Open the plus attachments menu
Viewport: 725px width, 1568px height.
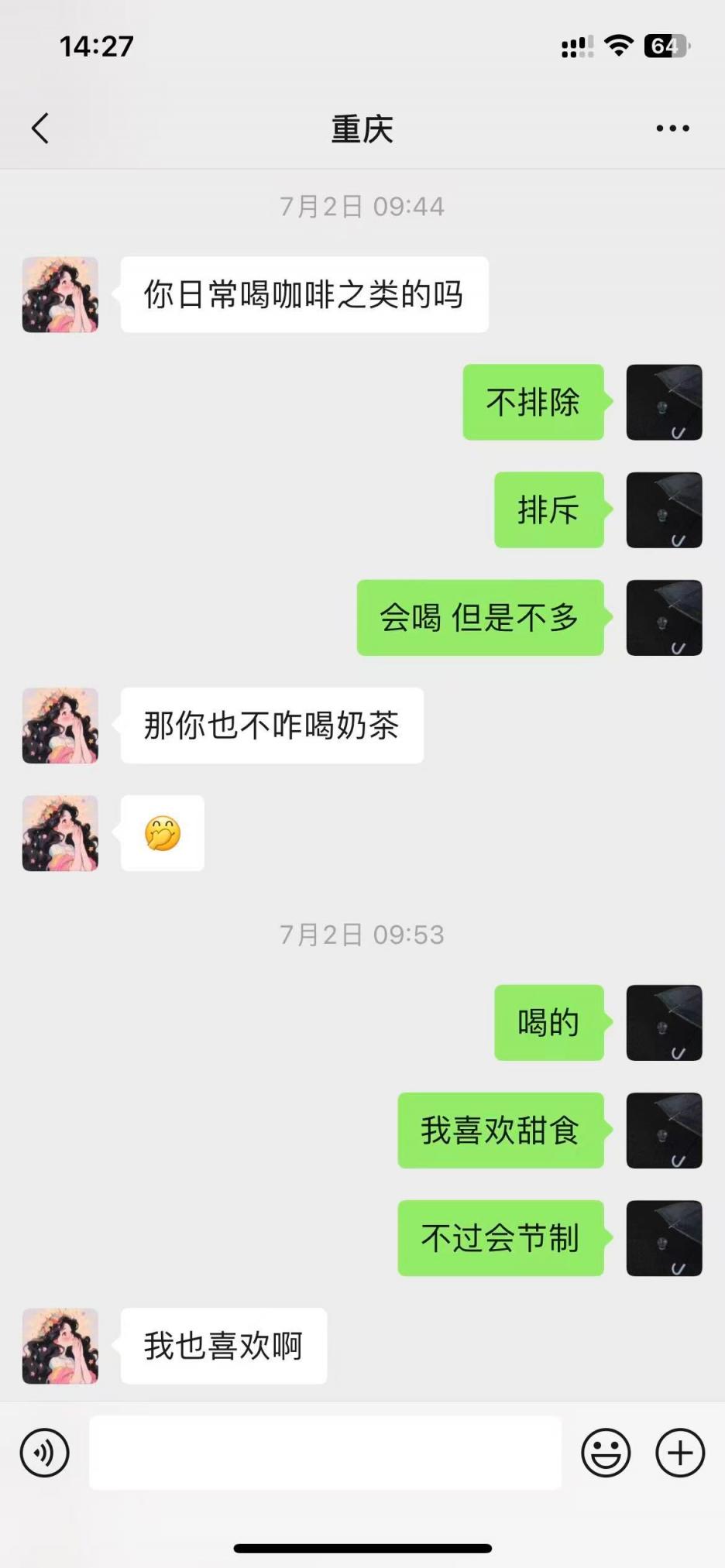(x=680, y=1453)
